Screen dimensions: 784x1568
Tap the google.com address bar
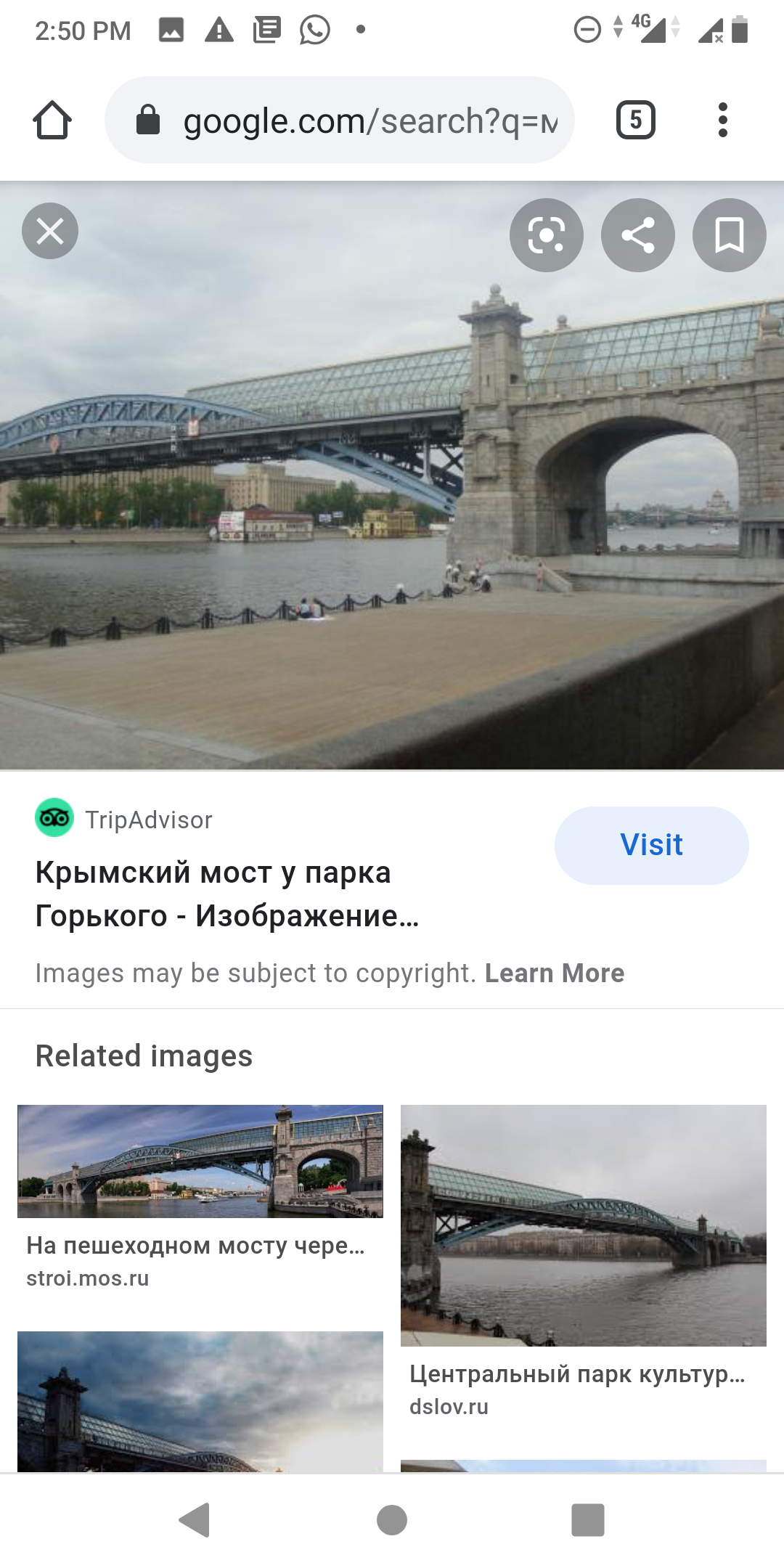click(340, 121)
